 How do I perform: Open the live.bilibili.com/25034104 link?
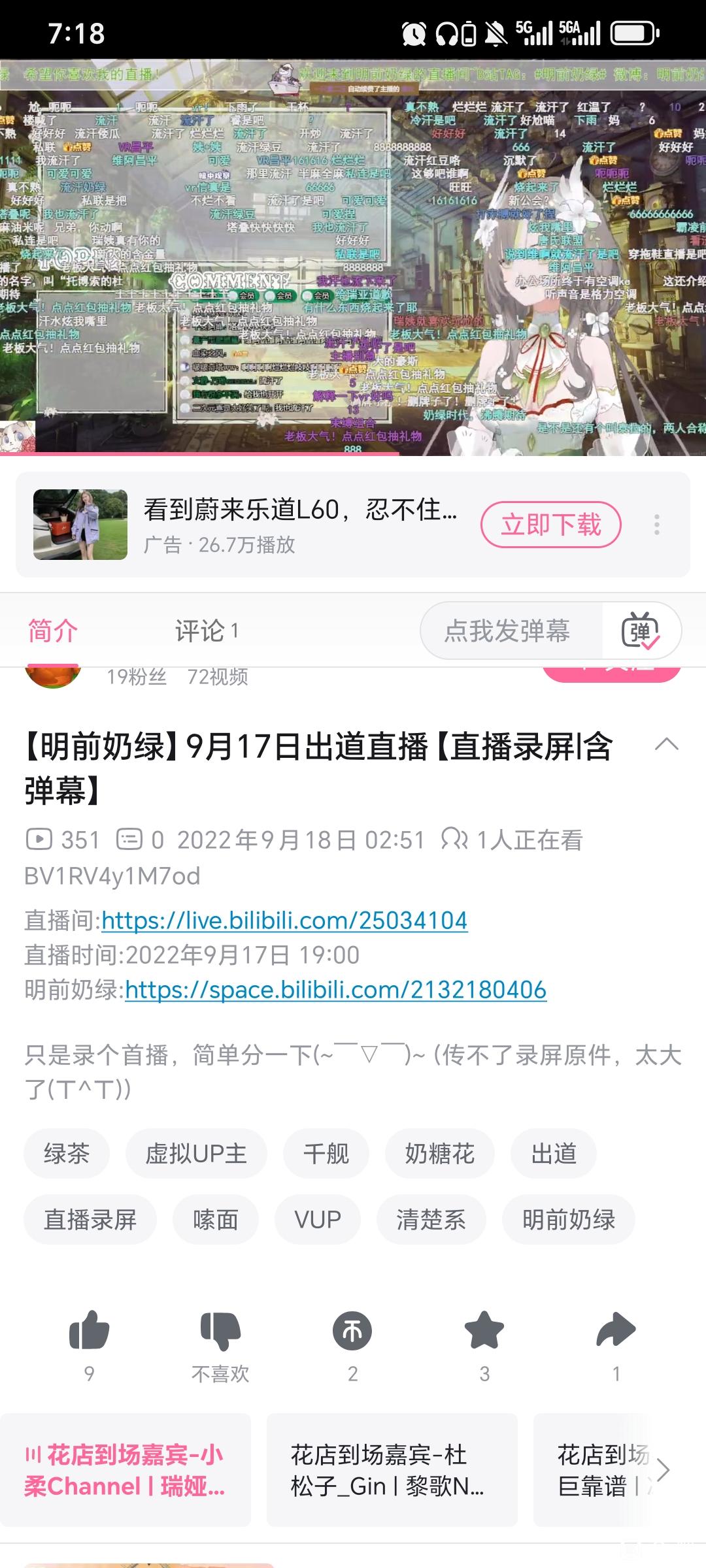284,921
